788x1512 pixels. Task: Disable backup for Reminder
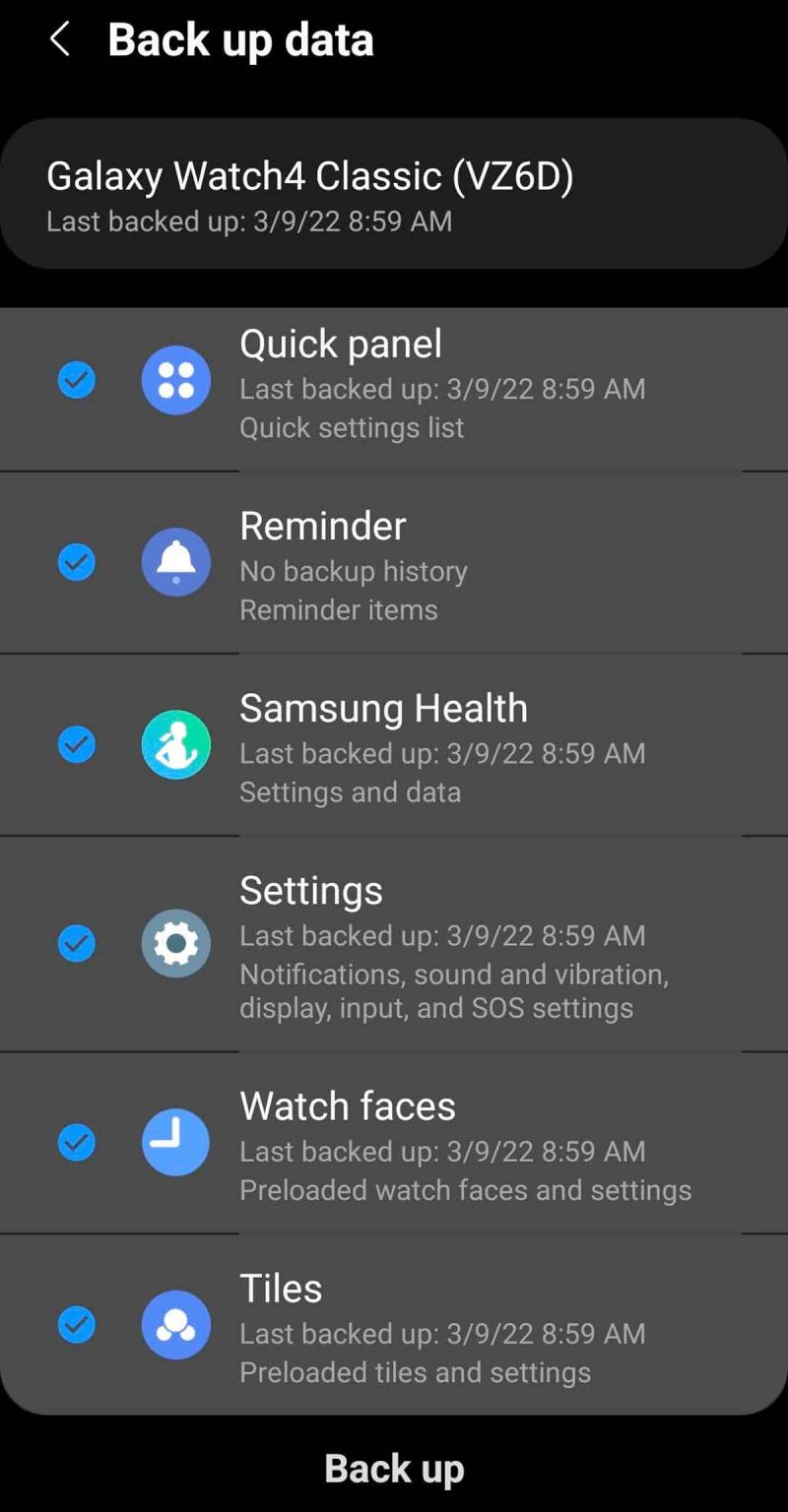[x=76, y=562]
